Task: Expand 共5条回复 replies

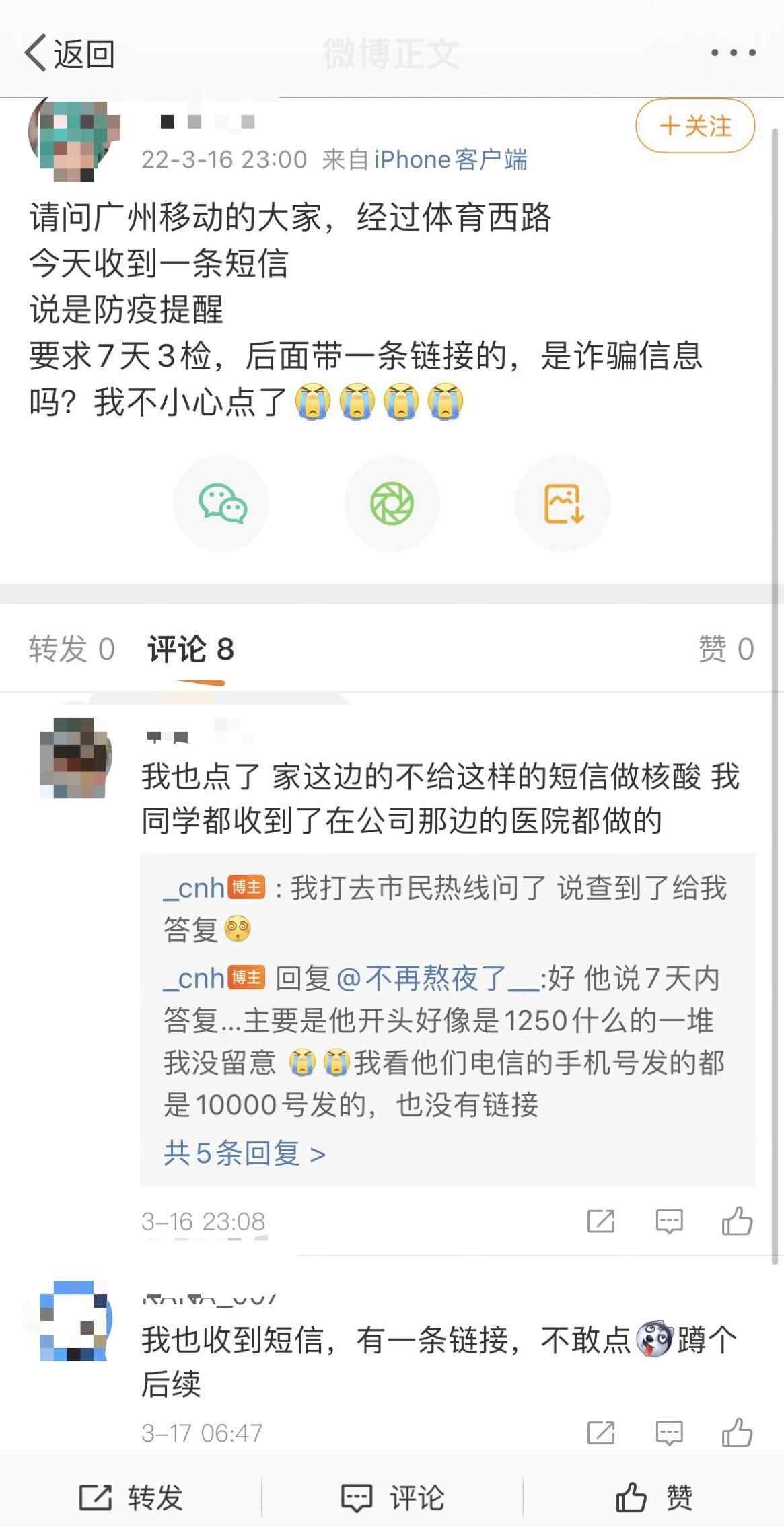Action: pyautogui.click(x=244, y=1153)
